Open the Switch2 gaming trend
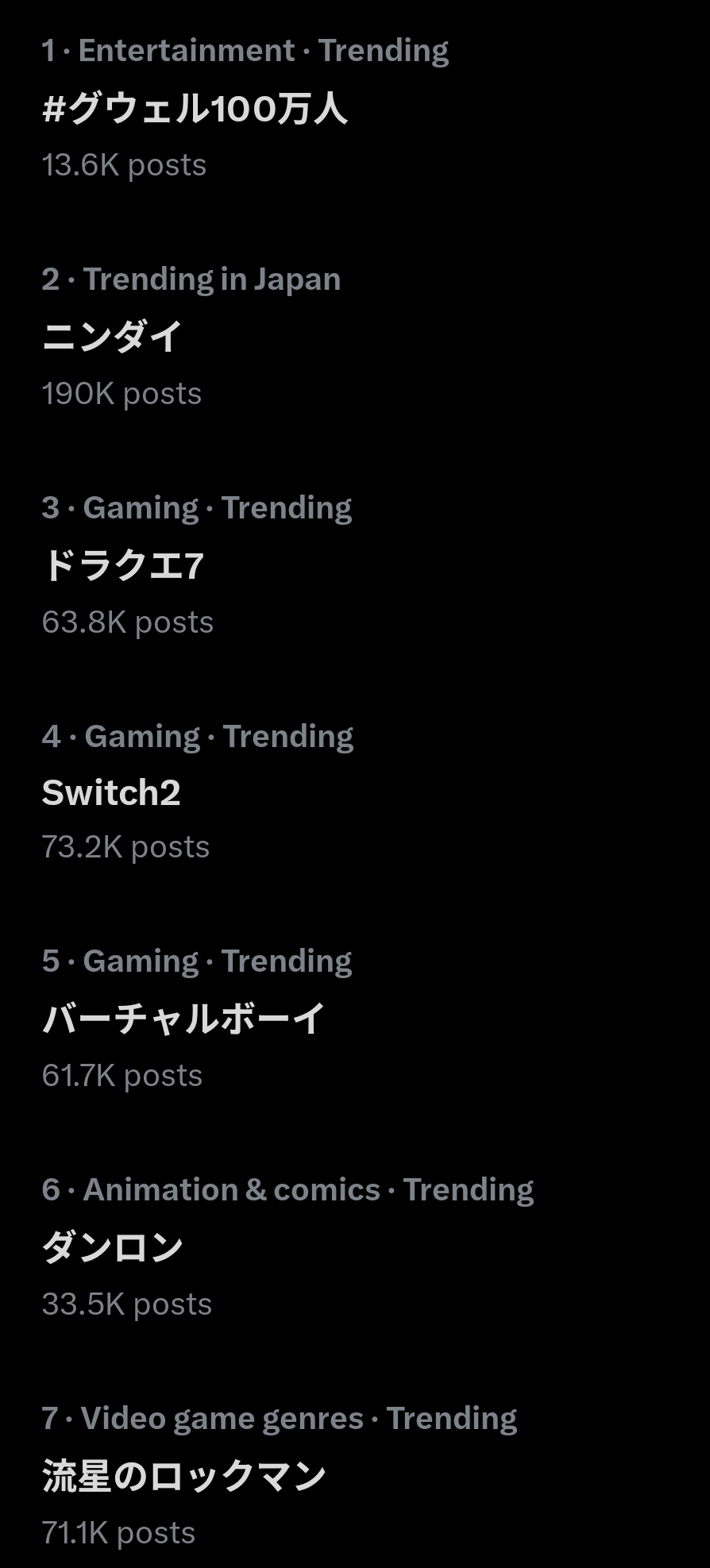Image resolution: width=710 pixels, height=1568 pixels. tap(111, 792)
